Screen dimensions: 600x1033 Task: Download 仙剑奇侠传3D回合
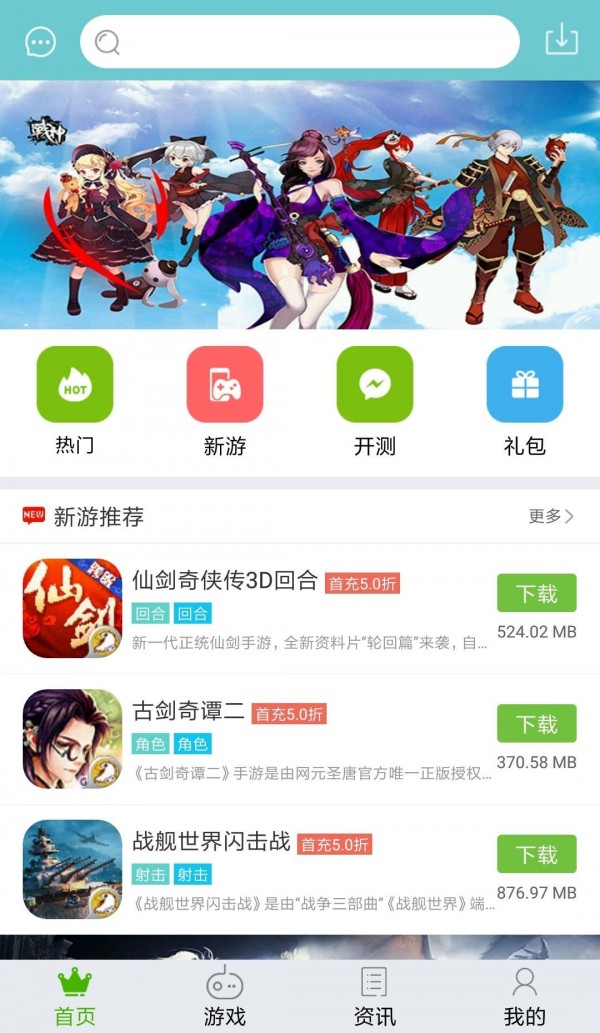pyautogui.click(x=536, y=593)
